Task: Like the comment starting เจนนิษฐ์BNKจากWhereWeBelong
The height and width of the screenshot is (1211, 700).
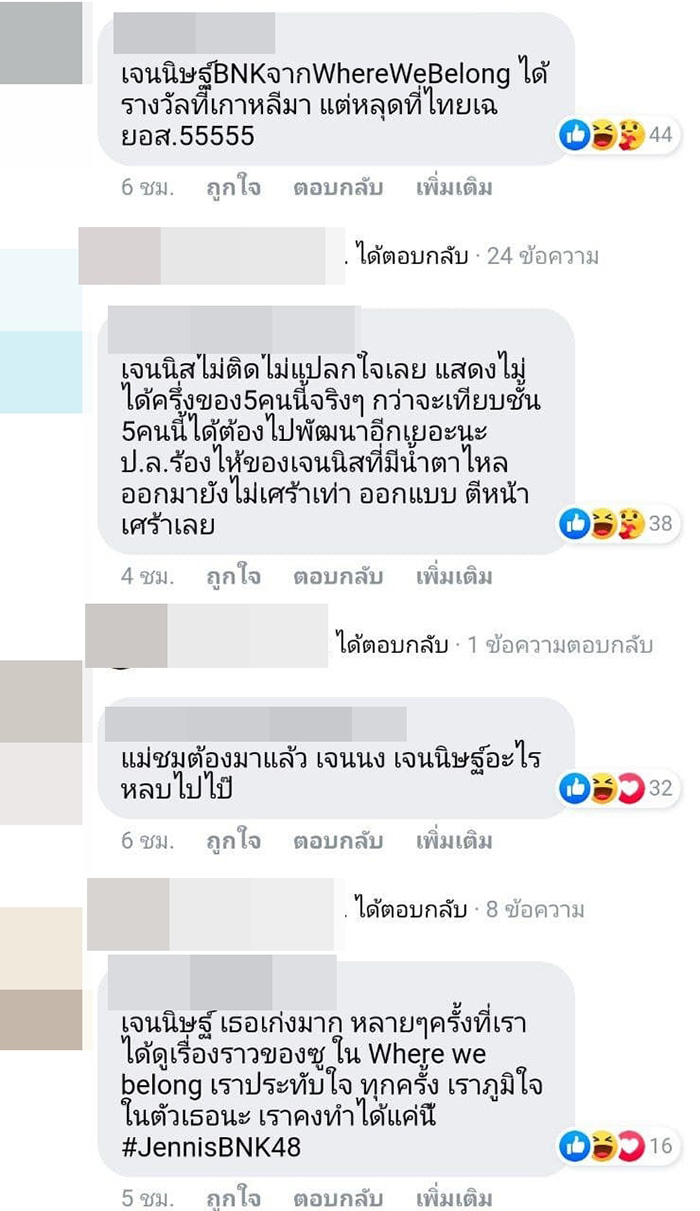Action: [x=233, y=187]
